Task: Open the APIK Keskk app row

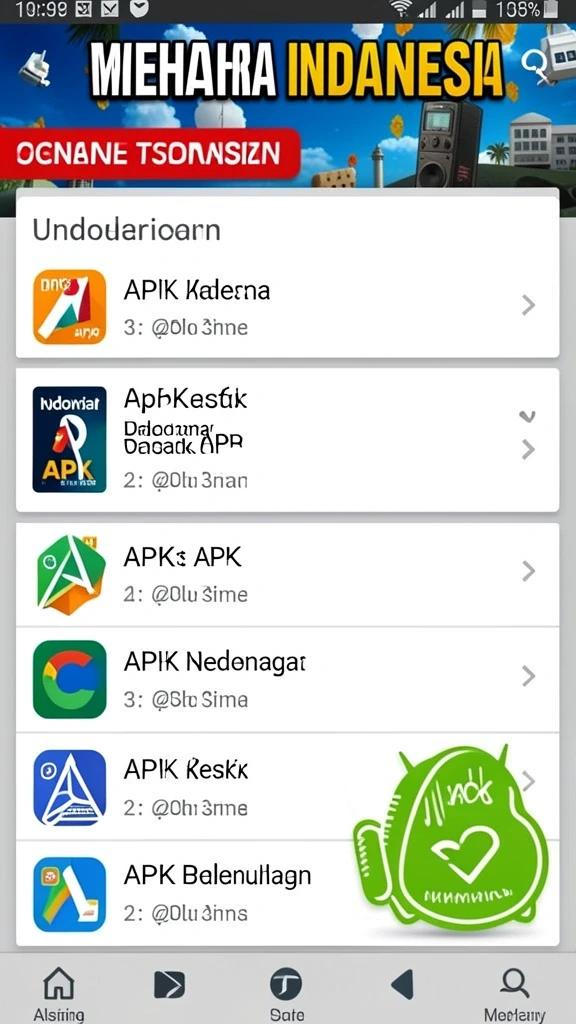Action: pos(287,786)
